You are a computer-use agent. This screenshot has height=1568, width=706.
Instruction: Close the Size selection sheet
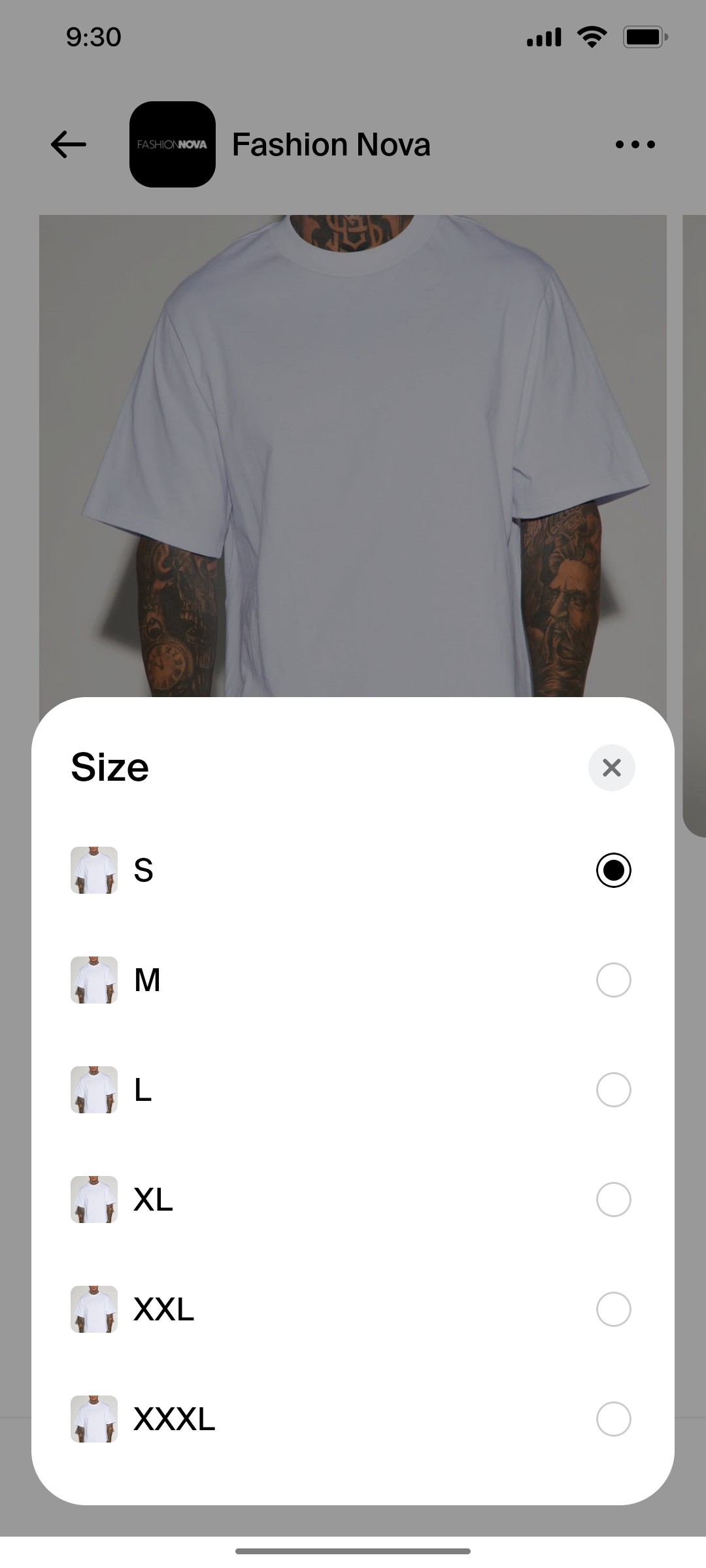612,768
